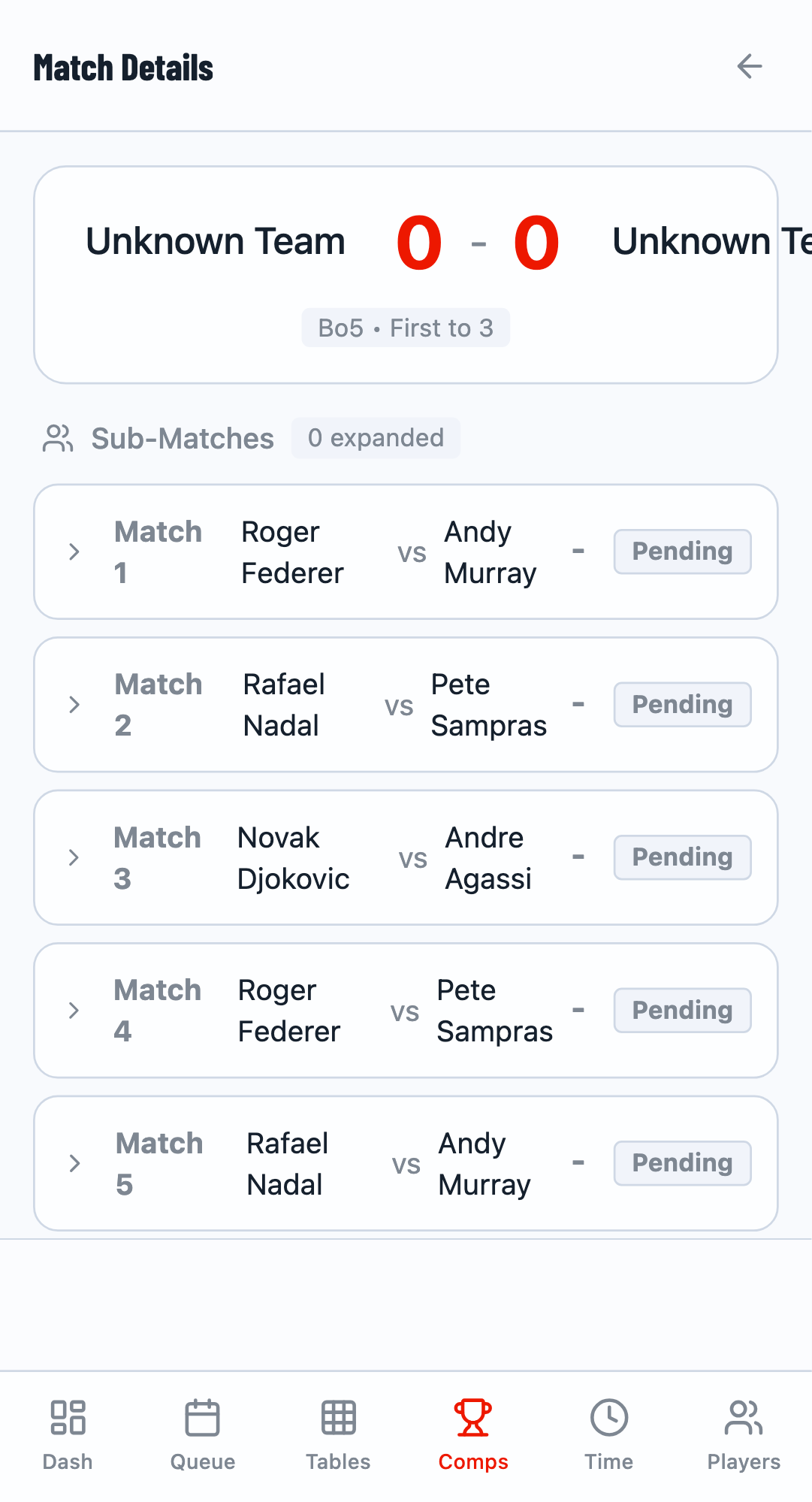
Task: Switch to the Time tab
Action: [x=608, y=1433]
